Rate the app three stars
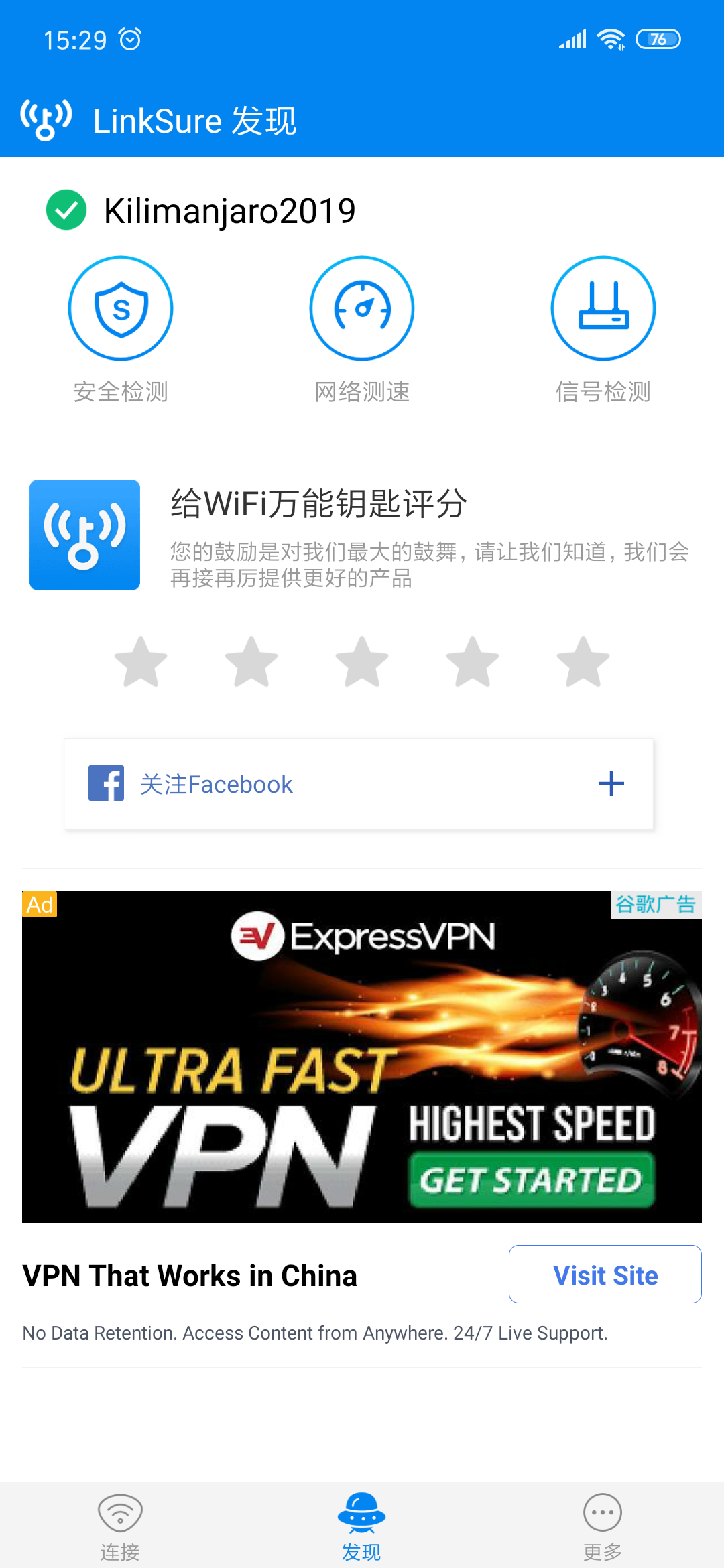The height and width of the screenshot is (1568, 724). click(362, 662)
